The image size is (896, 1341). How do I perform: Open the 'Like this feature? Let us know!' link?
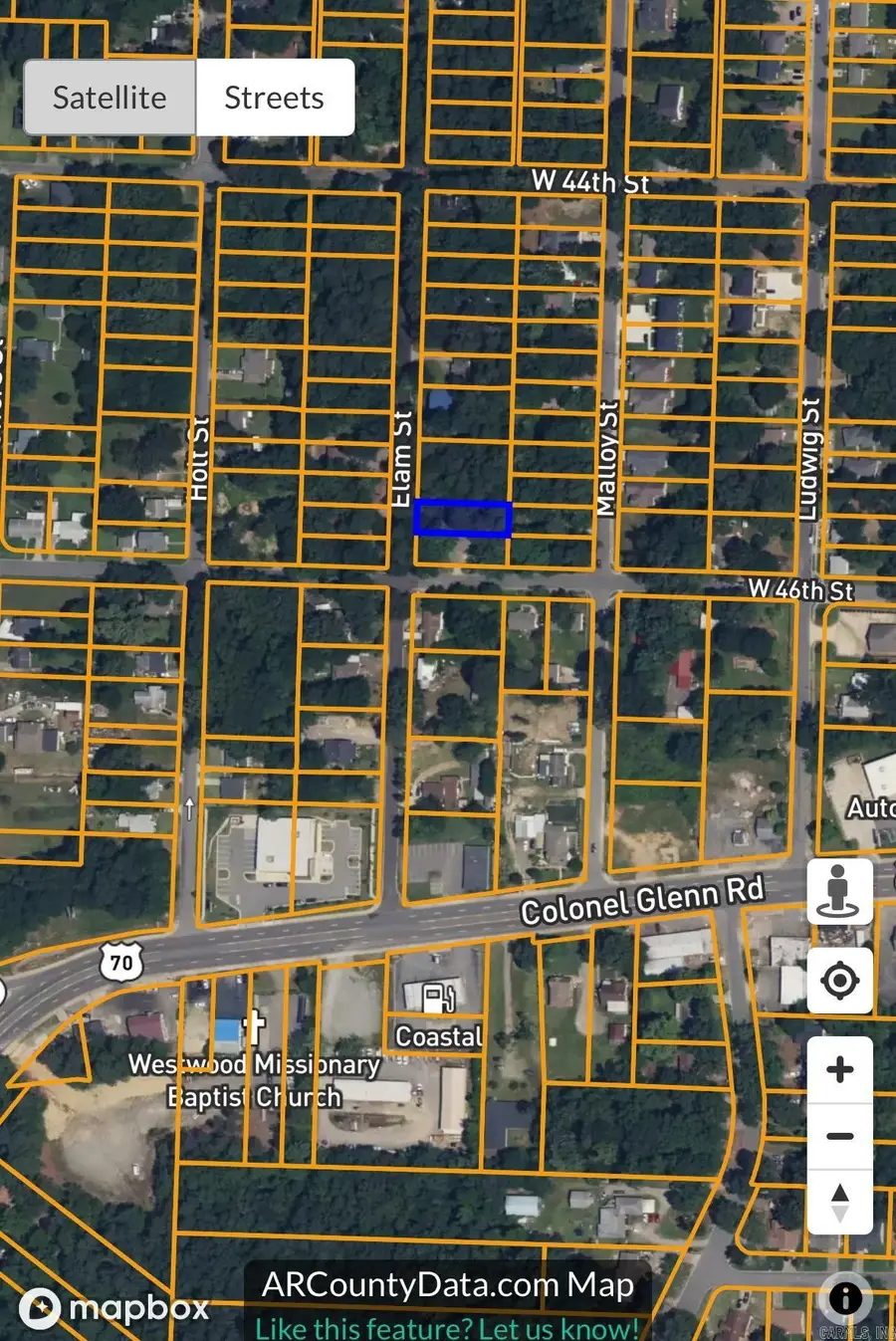(x=447, y=1327)
